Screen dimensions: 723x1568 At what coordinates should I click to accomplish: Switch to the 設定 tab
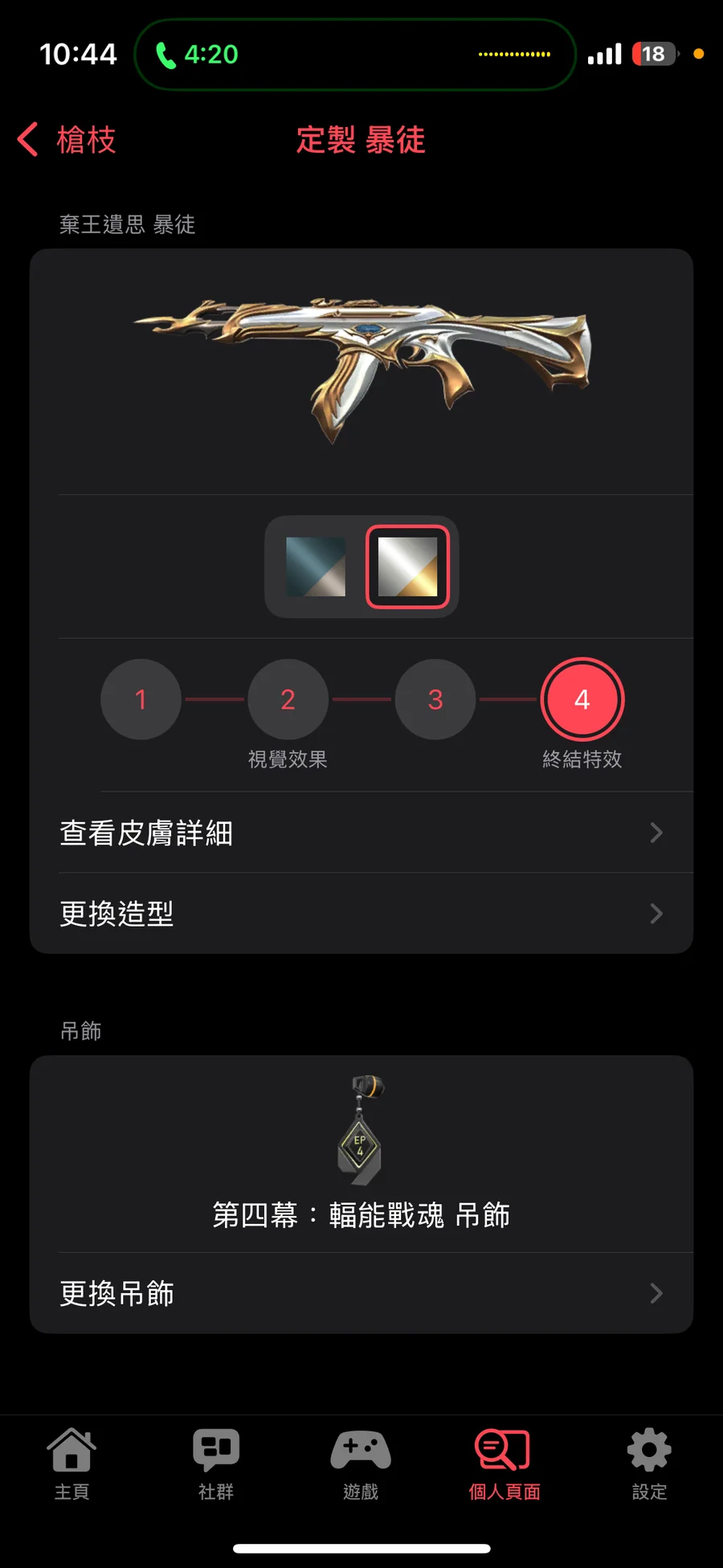(x=649, y=1464)
